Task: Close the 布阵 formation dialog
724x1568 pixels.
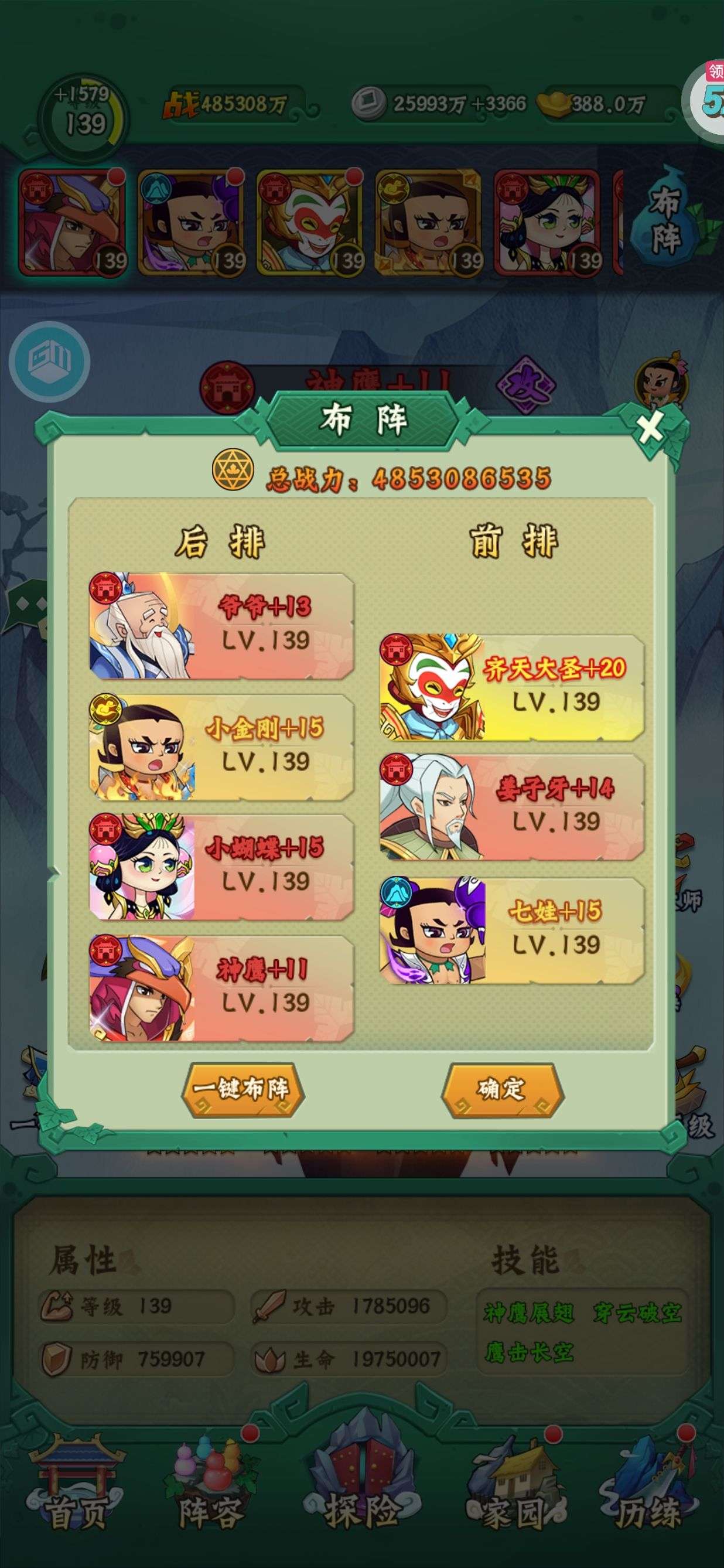Action: click(x=650, y=427)
